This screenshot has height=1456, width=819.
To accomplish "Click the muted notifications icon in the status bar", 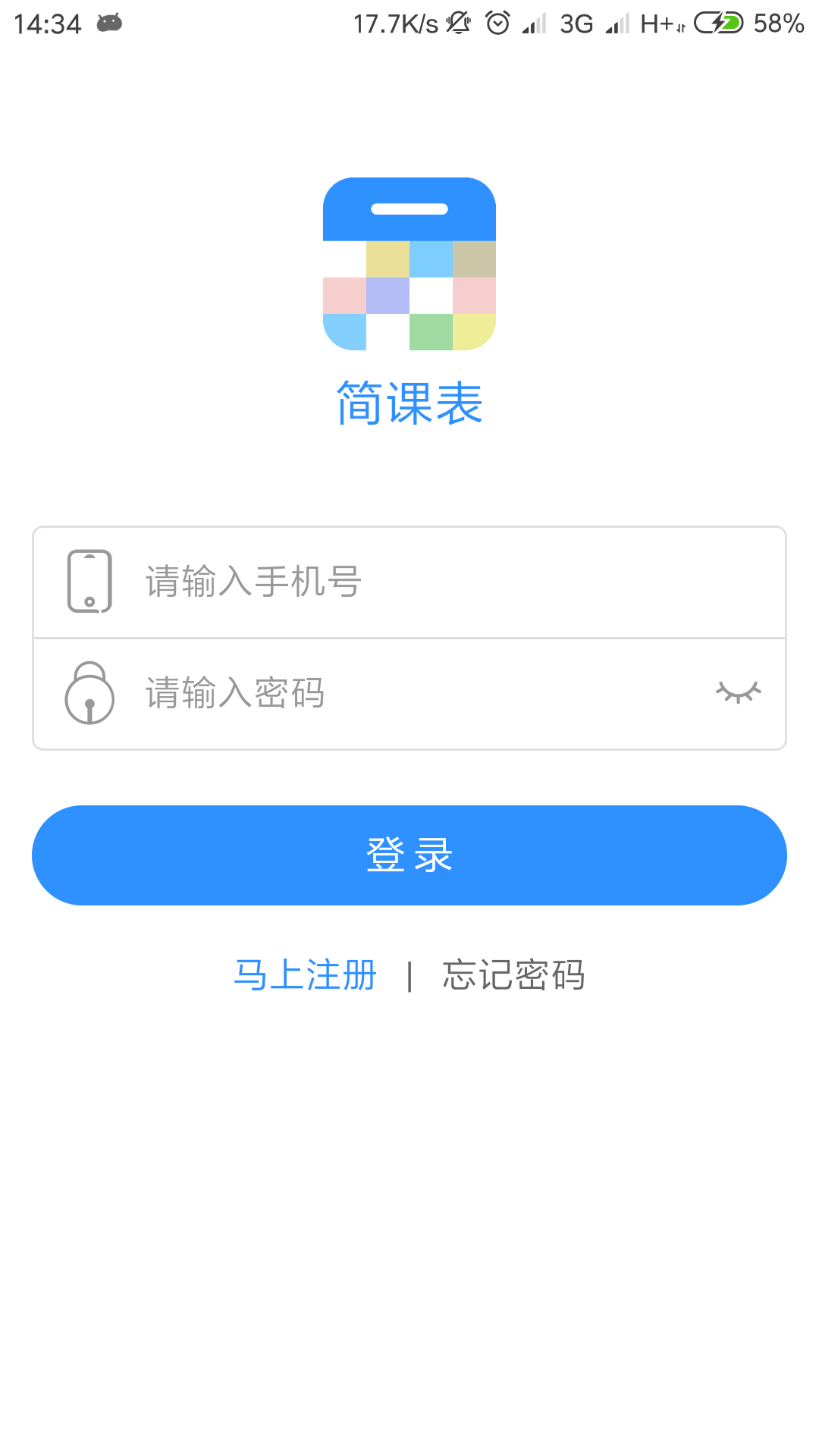I will pyautogui.click(x=457, y=23).
